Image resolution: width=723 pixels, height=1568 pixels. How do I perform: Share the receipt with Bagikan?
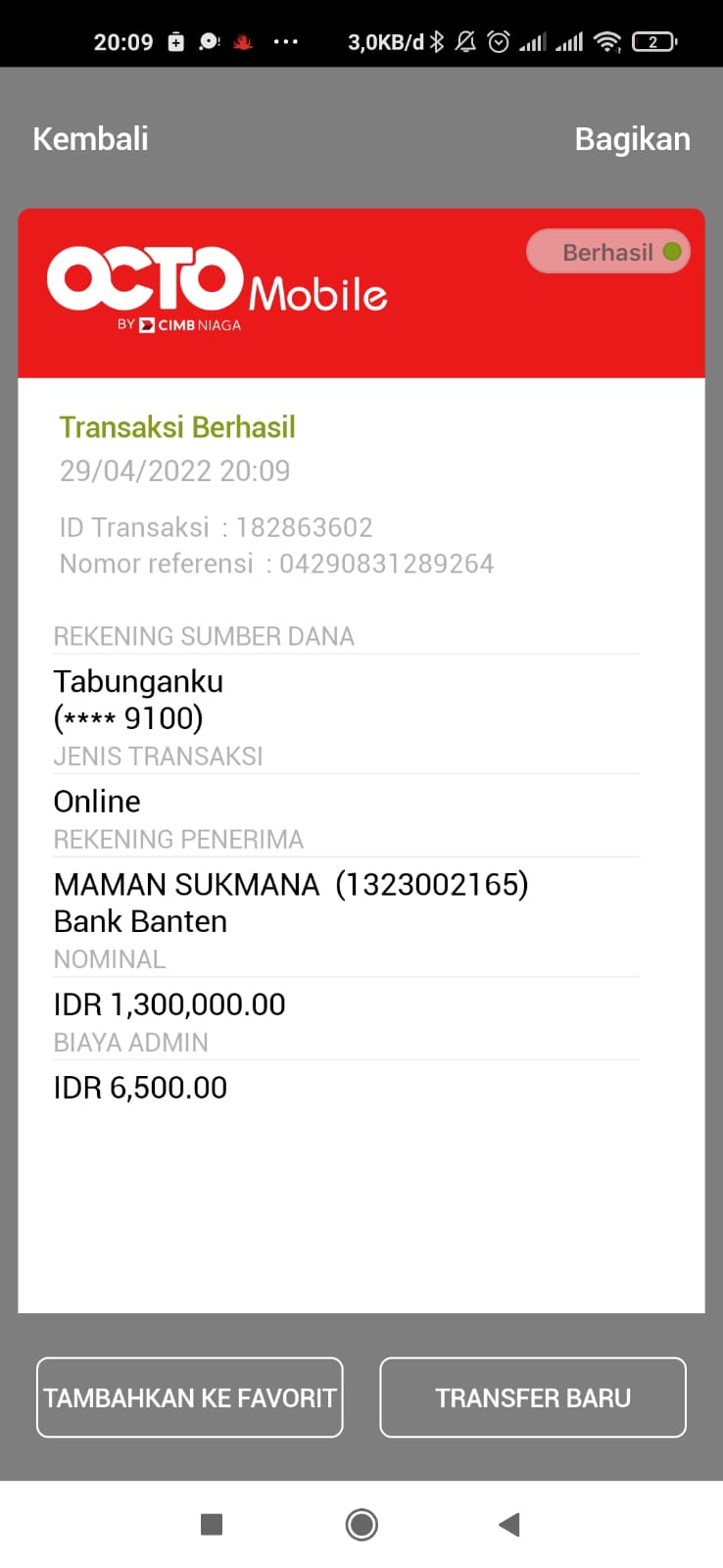pyautogui.click(x=632, y=139)
